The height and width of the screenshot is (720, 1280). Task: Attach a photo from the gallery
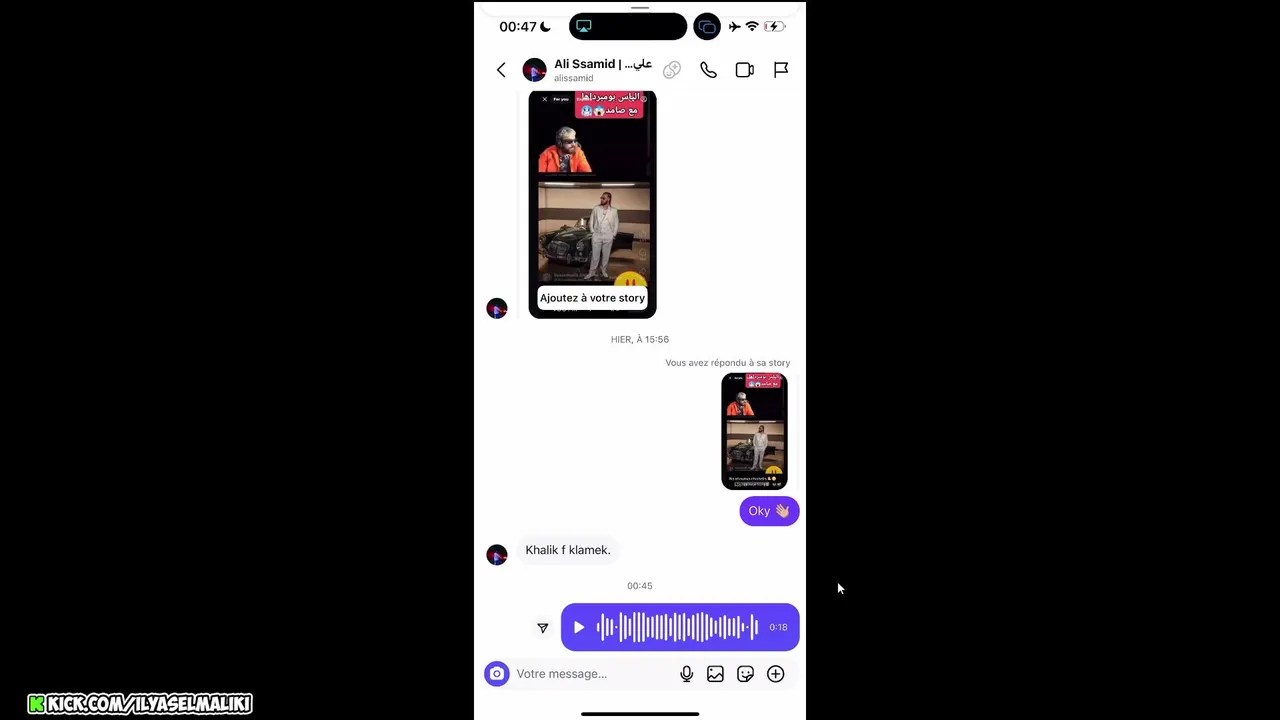tap(715, 674)
